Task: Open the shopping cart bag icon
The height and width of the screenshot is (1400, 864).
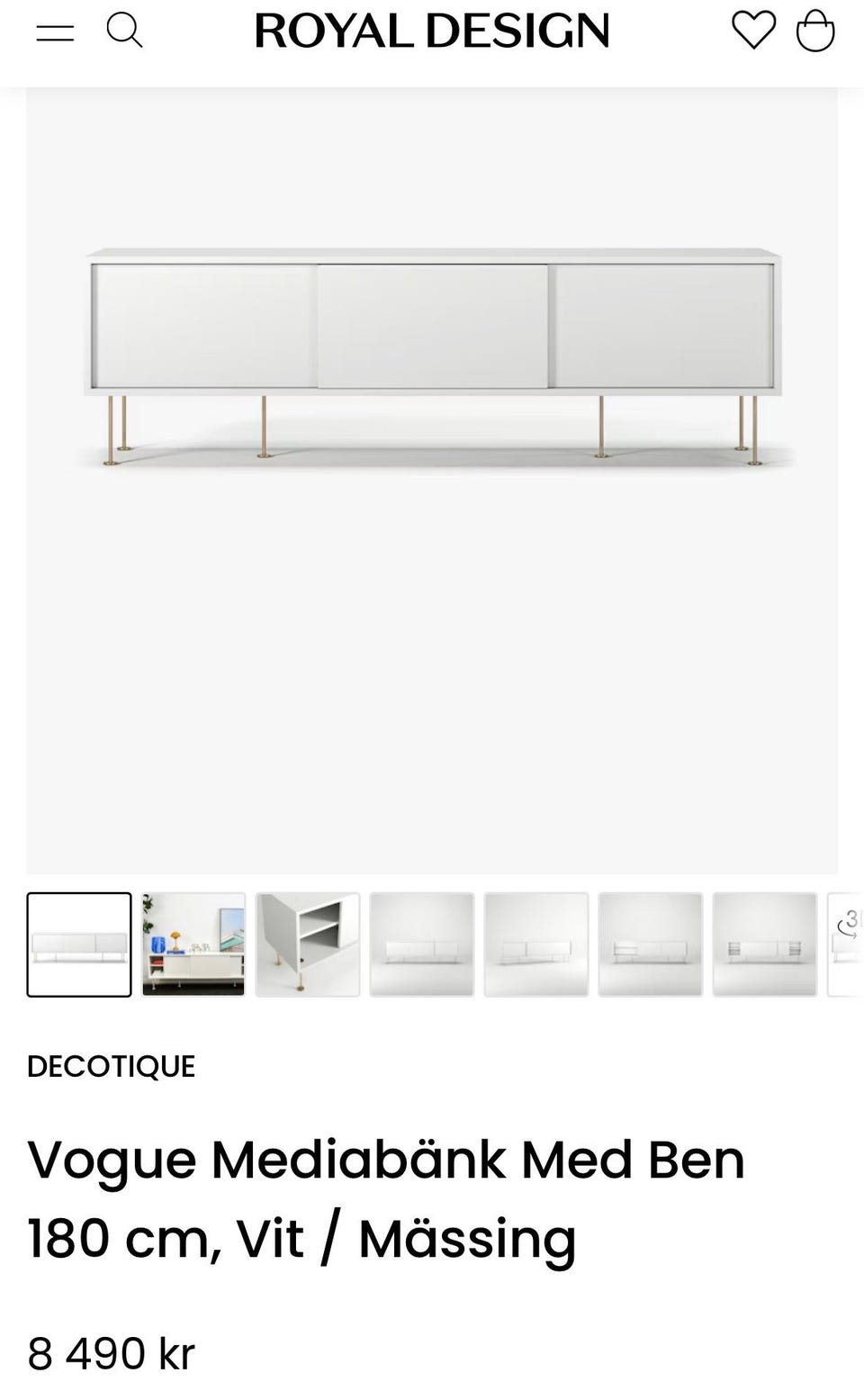Action: 815,30
